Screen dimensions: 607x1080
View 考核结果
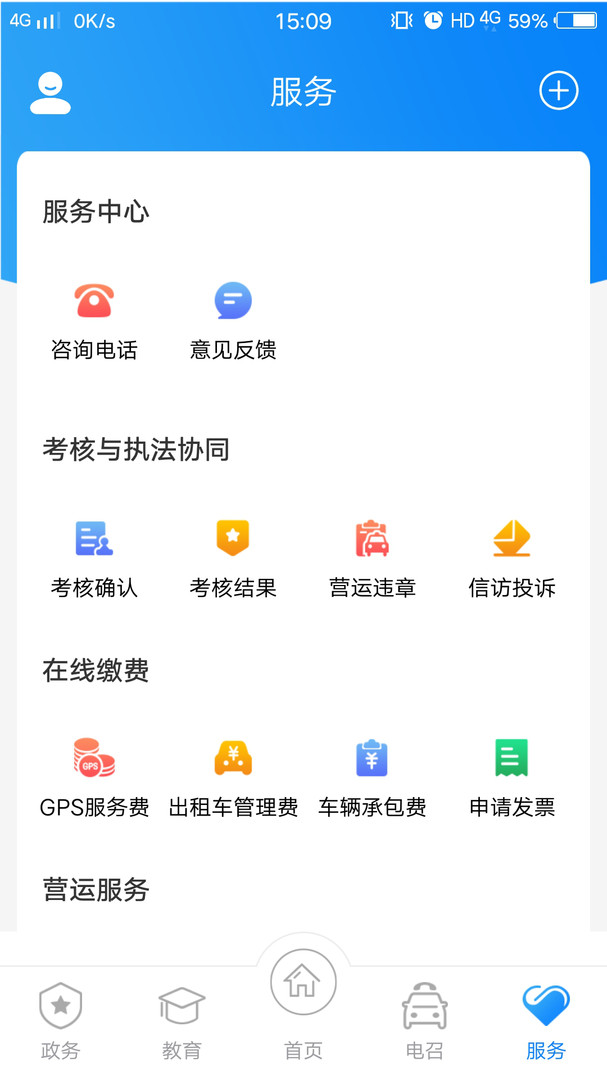click(x=233, y=556)
